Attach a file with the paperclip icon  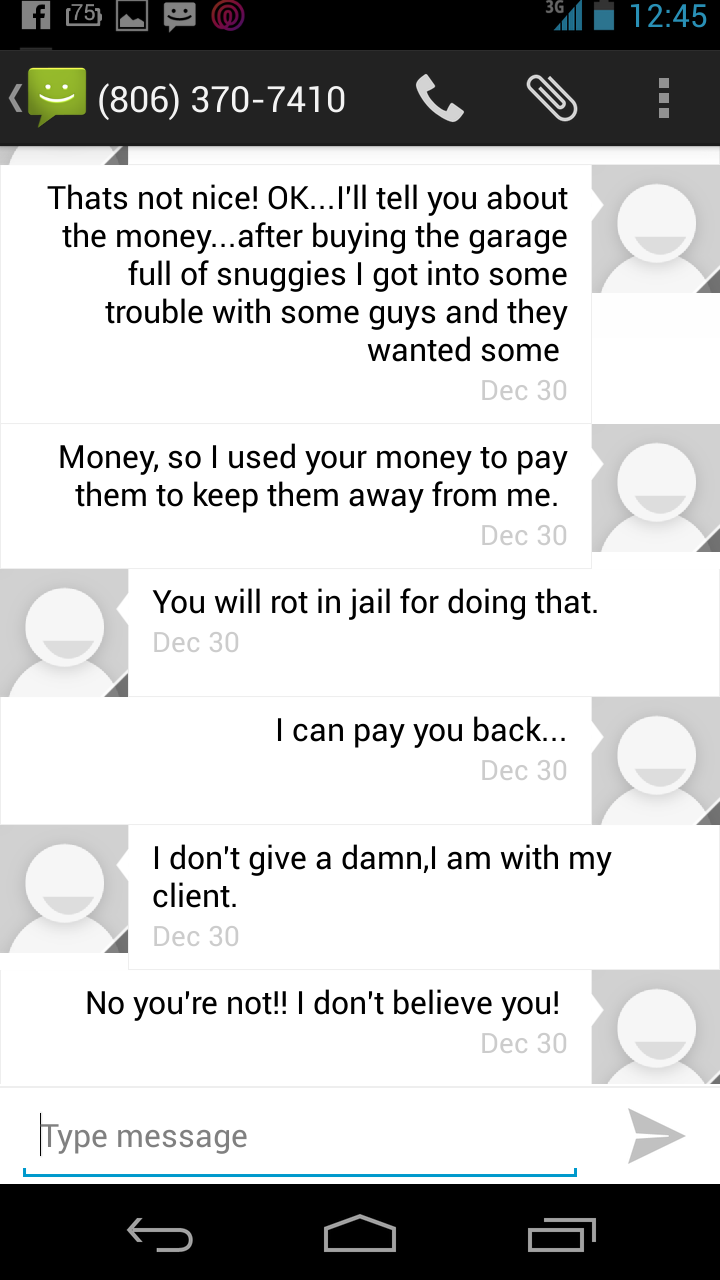(551, 98)
